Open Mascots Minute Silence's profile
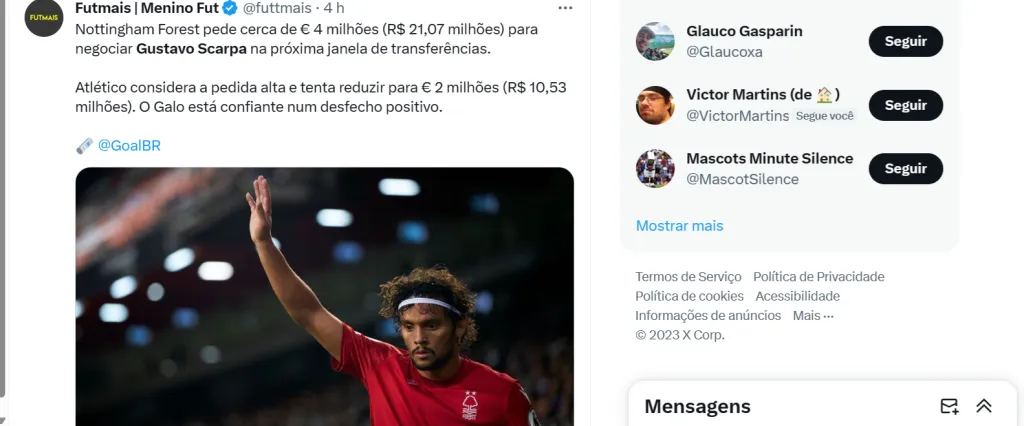Viewport: 1024px width, 426px height. coord(769,159)
